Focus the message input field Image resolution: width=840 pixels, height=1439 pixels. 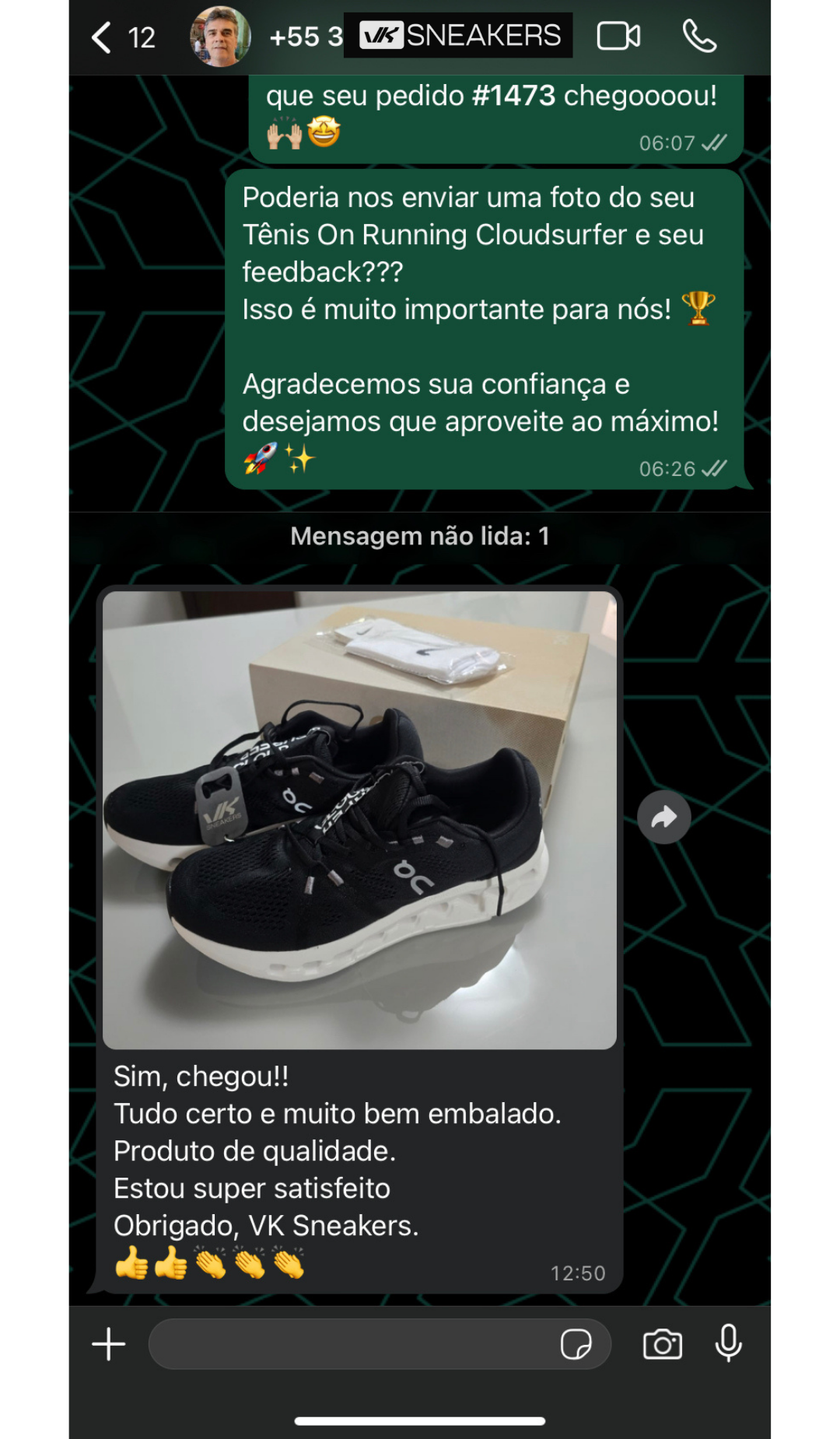coord(350,1344)
